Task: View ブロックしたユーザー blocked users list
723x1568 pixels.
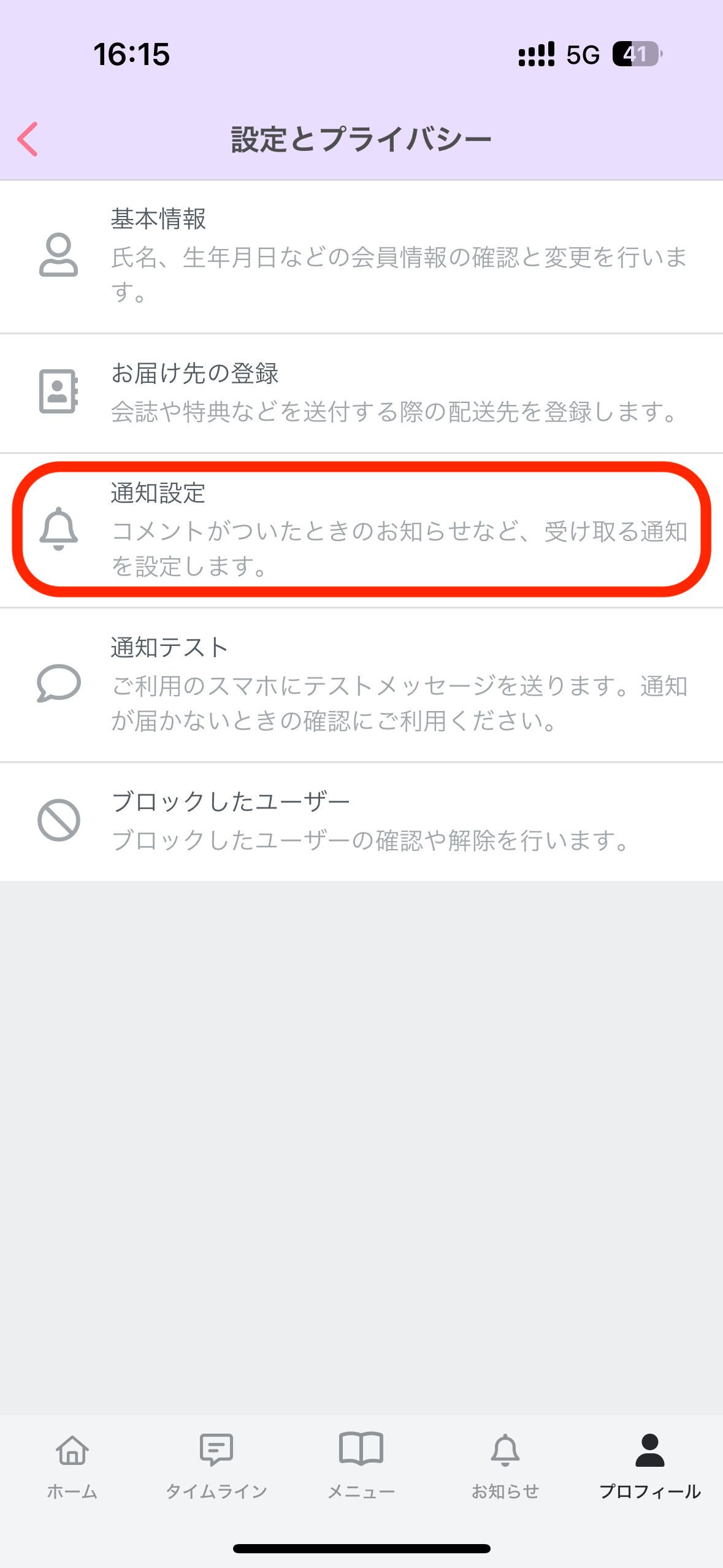Action: click(362, 822)
